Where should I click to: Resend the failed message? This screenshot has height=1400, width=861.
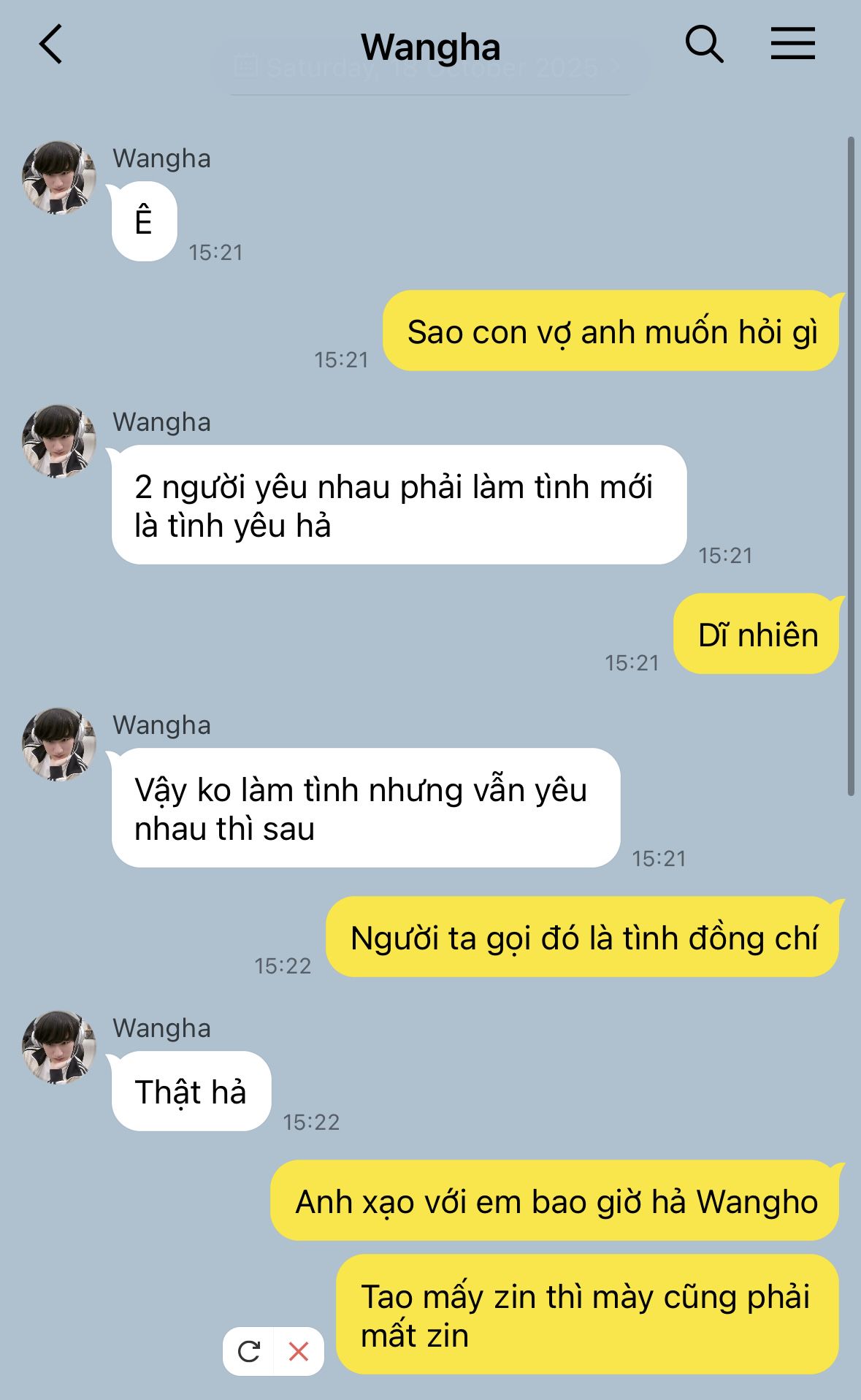(249, 1352)
